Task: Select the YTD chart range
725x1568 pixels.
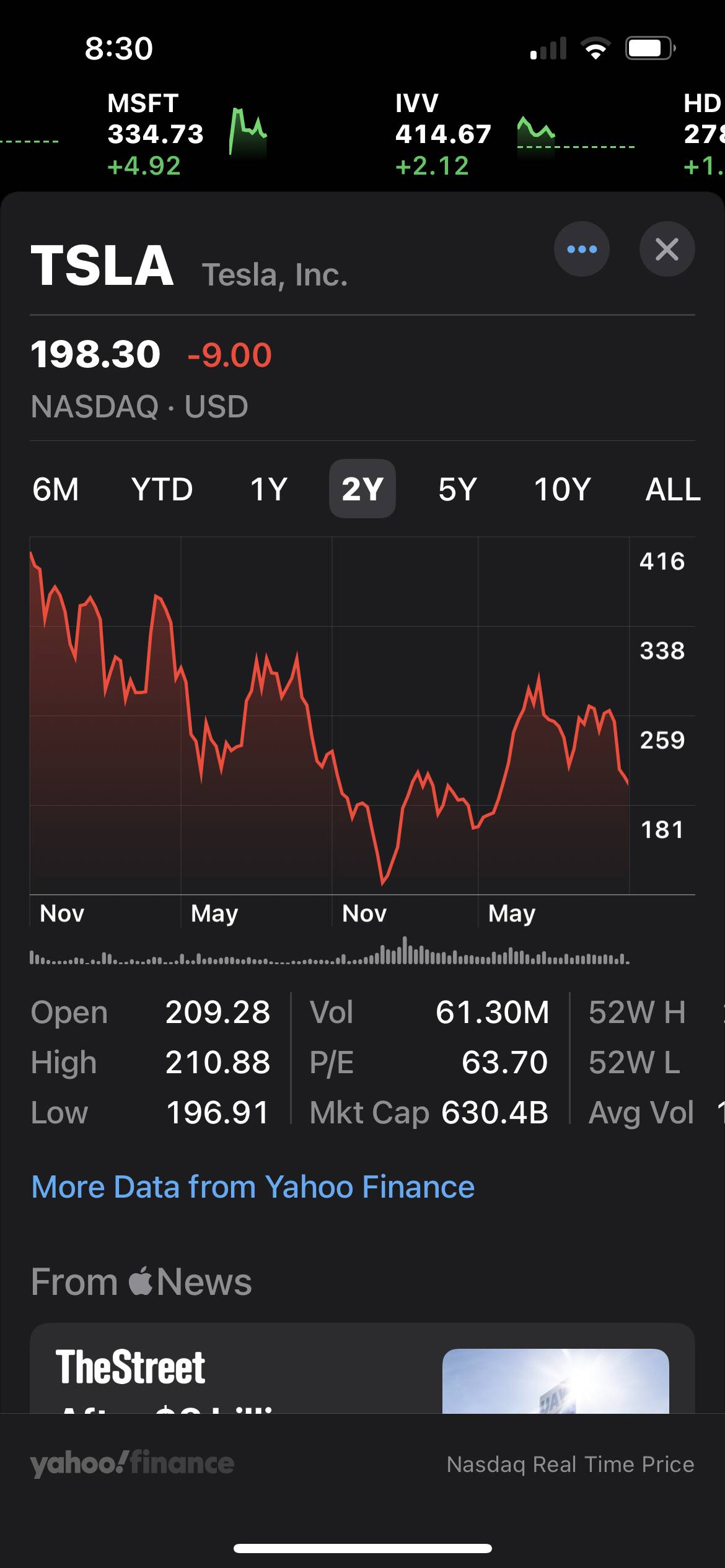Action: (162, 489)
